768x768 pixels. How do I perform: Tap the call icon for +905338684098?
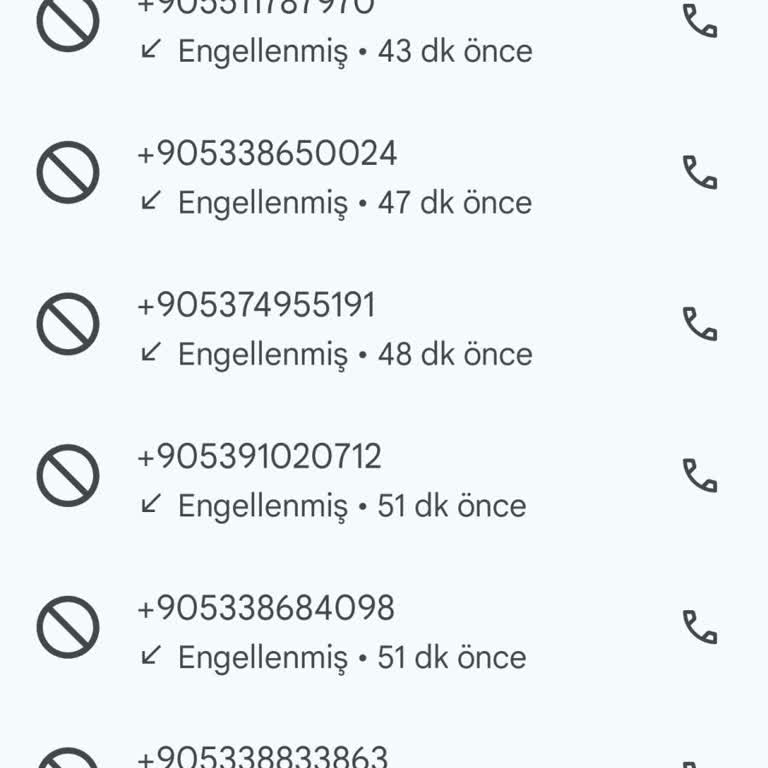pyautogui.click(x=700, y=627)
